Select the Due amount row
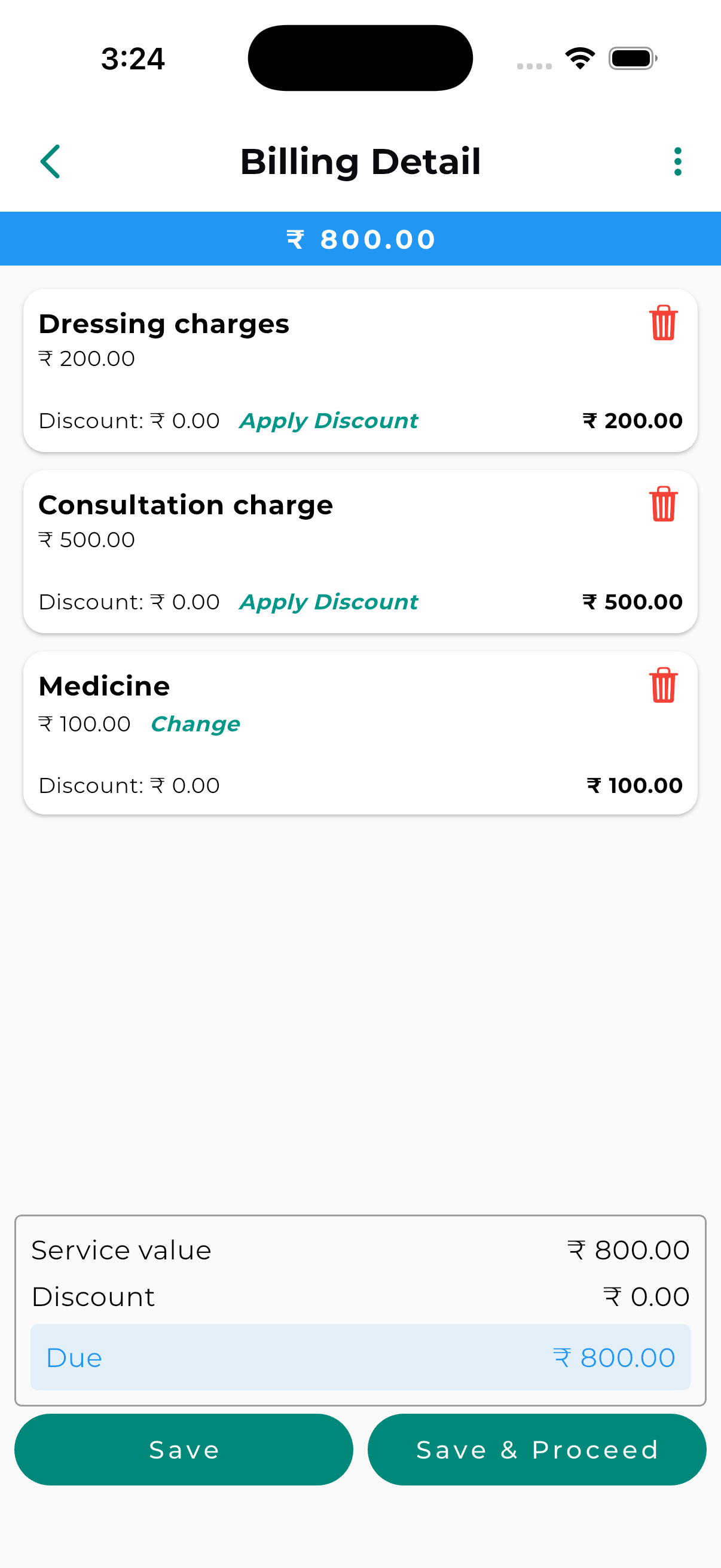This screenshot has height=1568, width=721. [x=360, y=1357]
